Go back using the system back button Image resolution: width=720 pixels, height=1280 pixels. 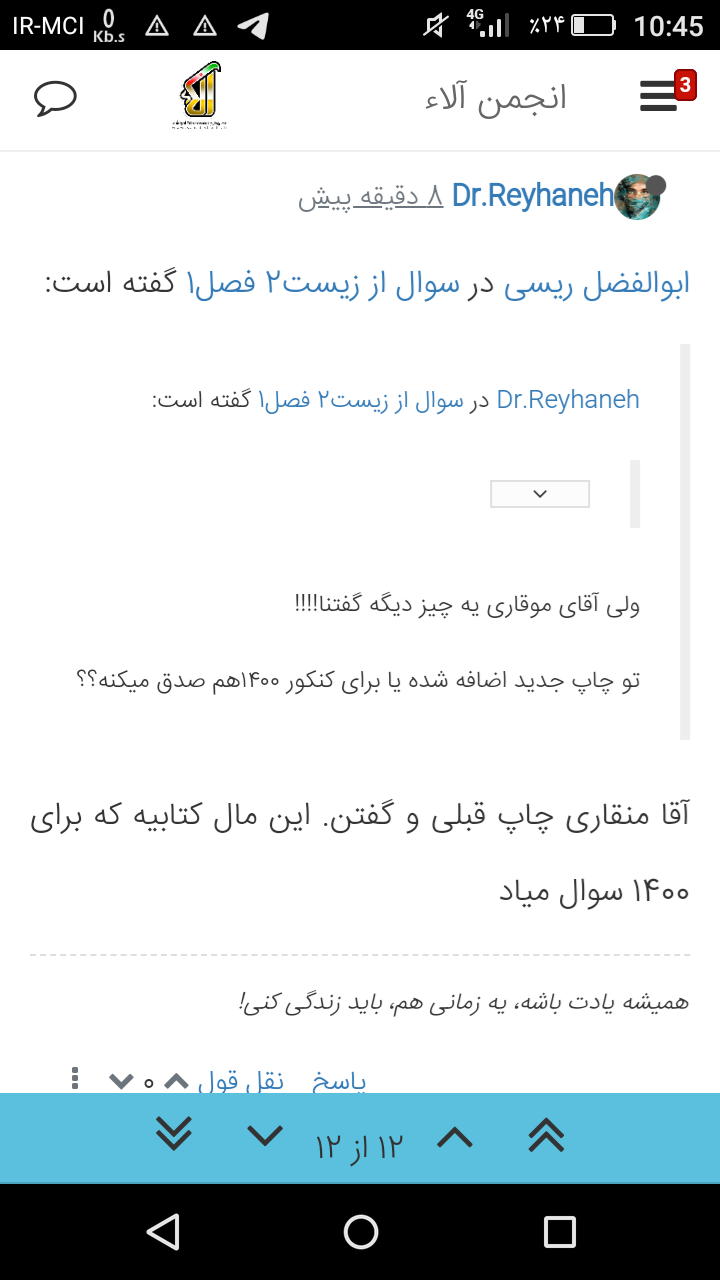tap(162, 1231)
